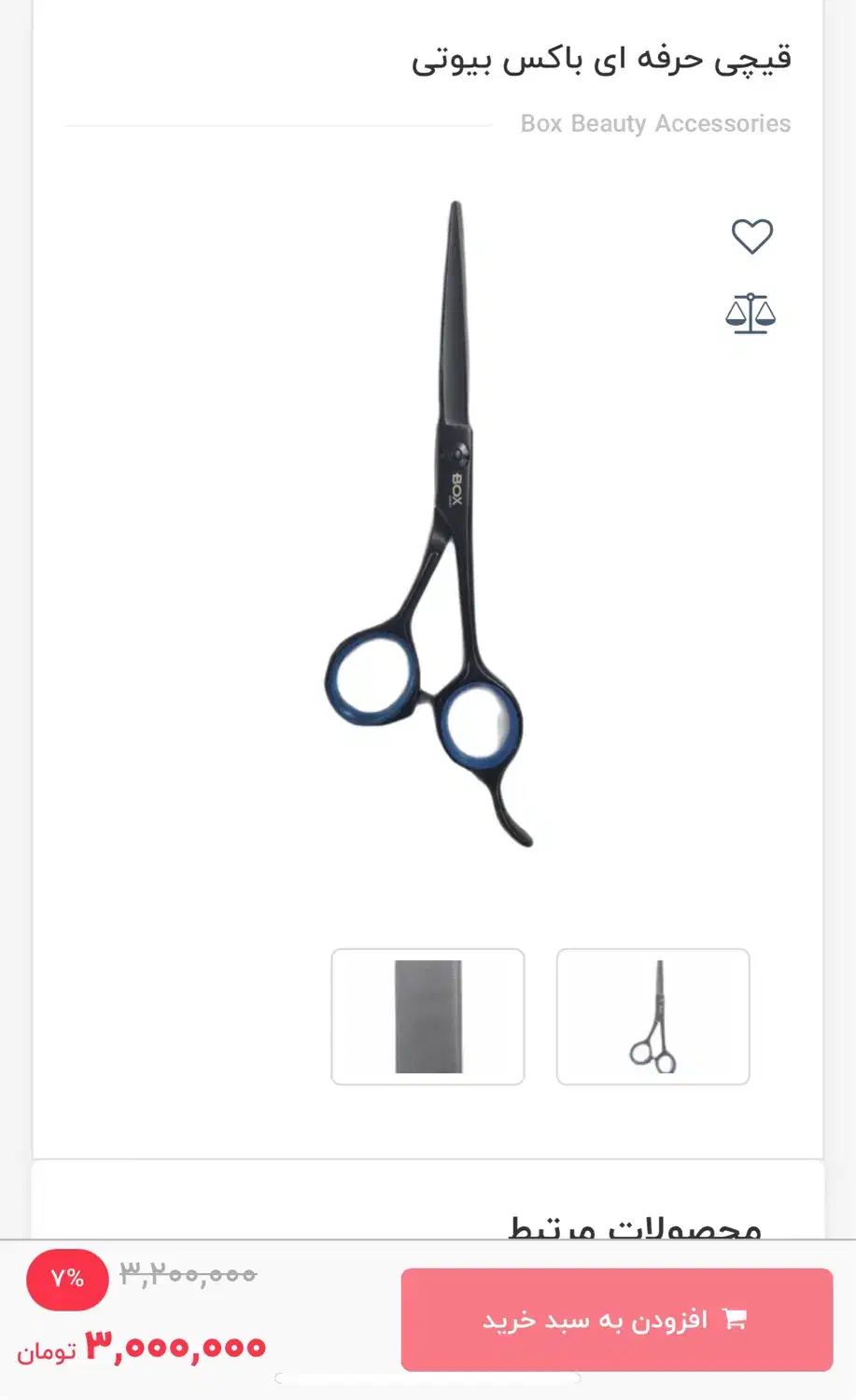Tap افزودن به سبد خرید button
The image size is (856, 1400).
(616, 1319)
